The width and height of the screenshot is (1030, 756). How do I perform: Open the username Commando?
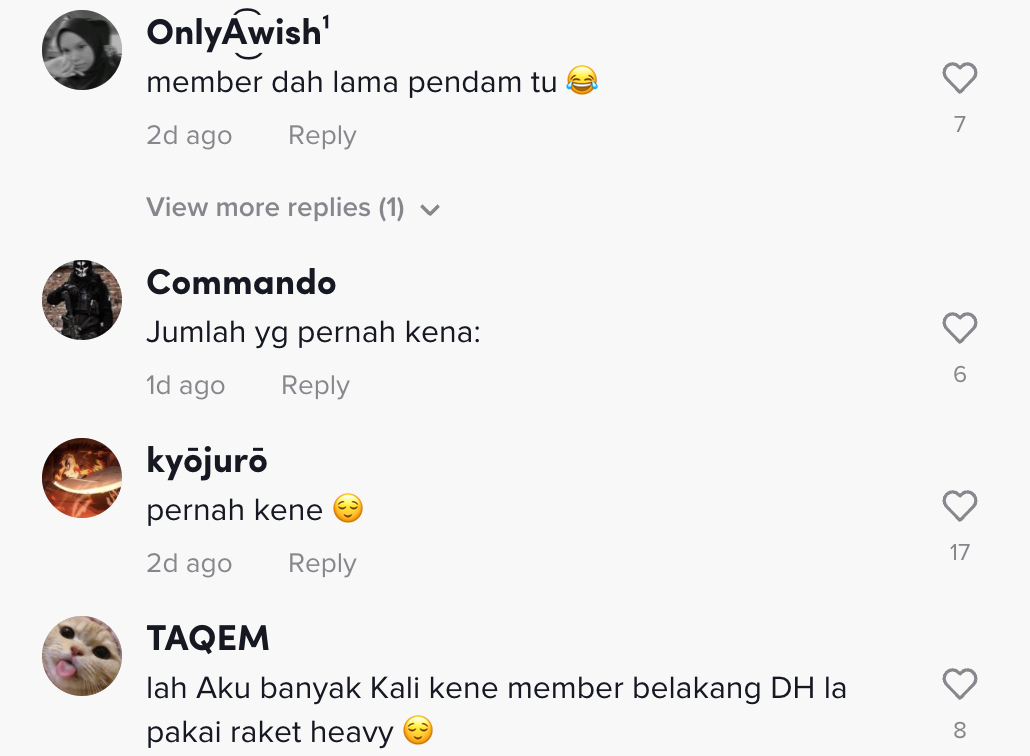(x=241, y=282)
